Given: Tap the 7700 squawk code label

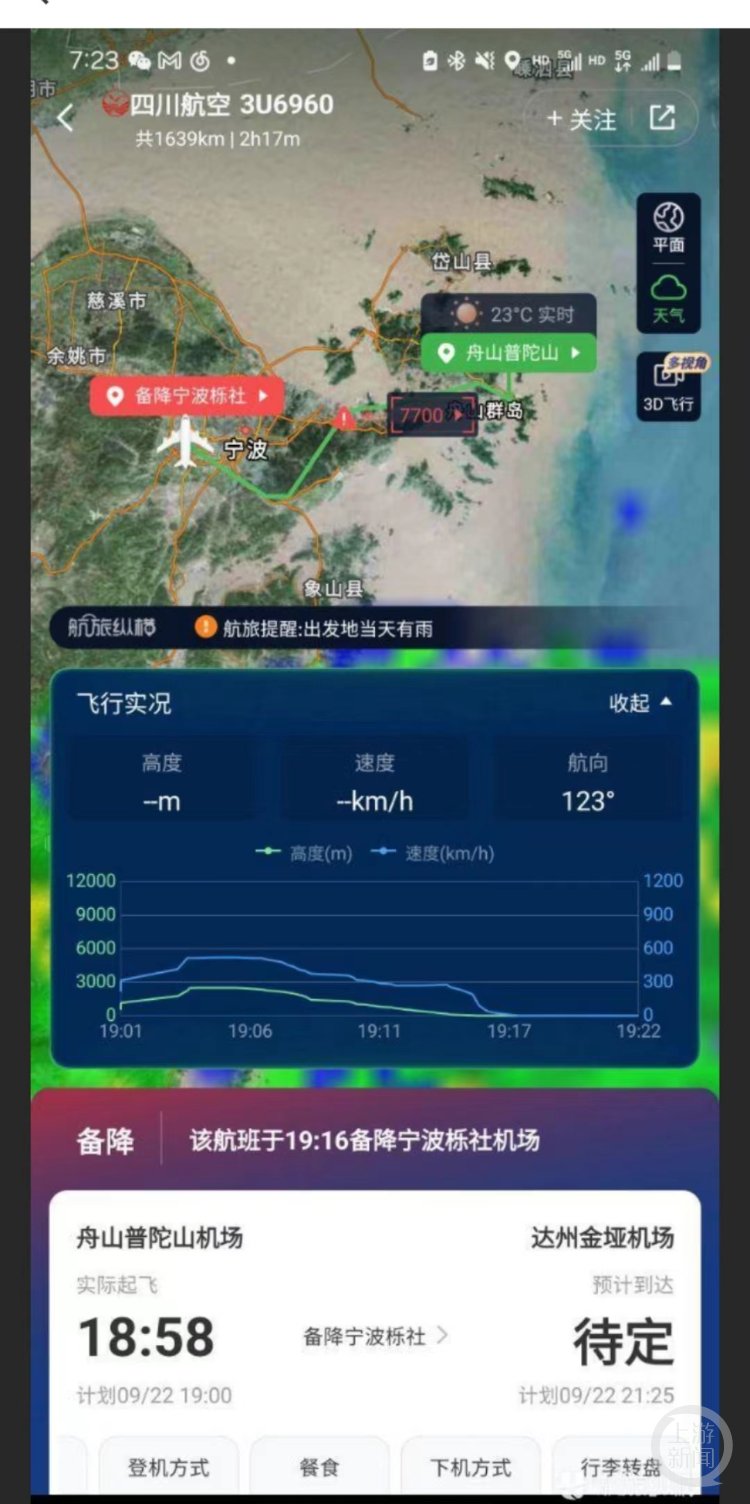Looking at the screenshot, I should 430,414.
